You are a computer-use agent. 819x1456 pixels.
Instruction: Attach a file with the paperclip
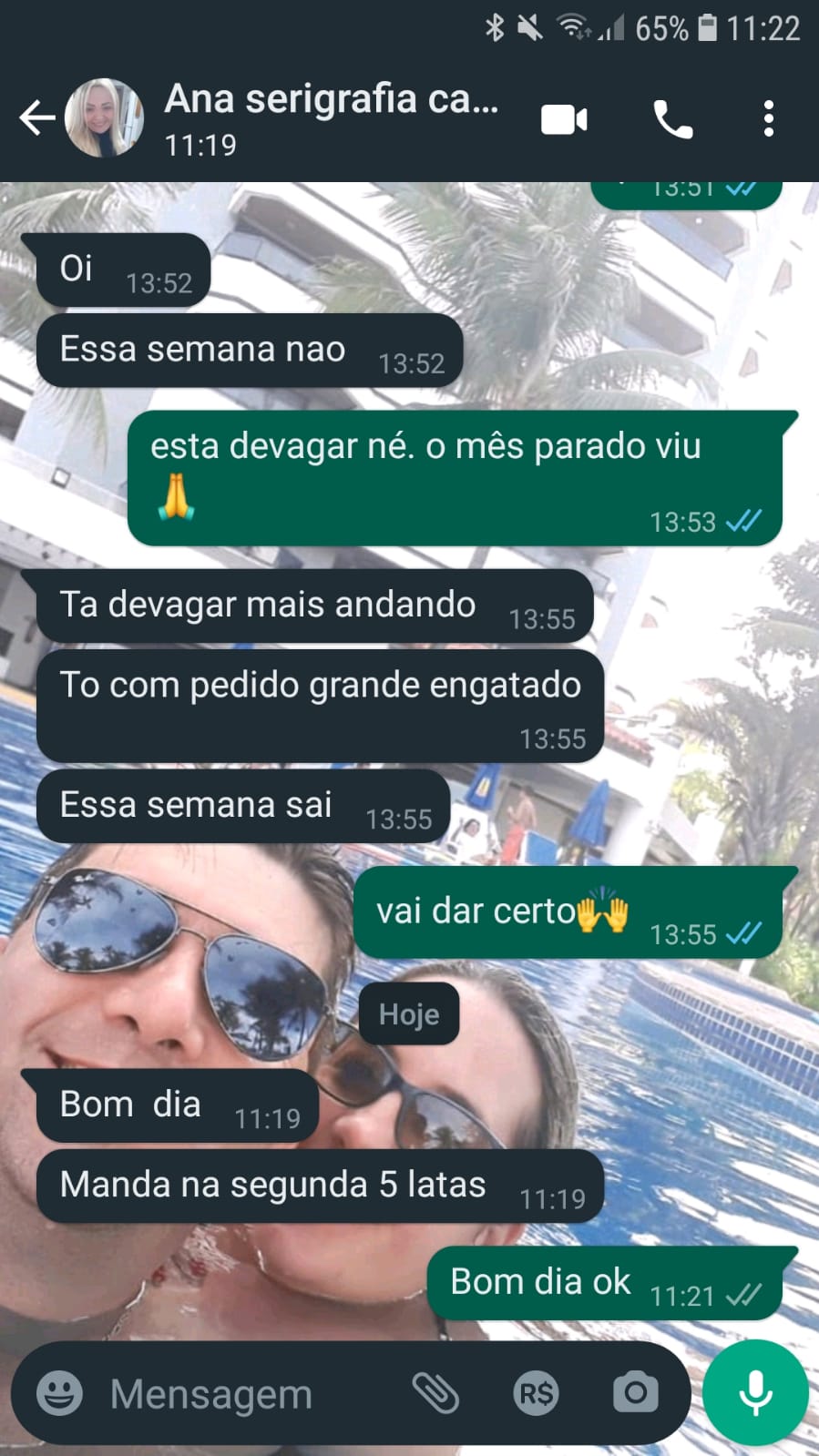[x=435, y=1392]
